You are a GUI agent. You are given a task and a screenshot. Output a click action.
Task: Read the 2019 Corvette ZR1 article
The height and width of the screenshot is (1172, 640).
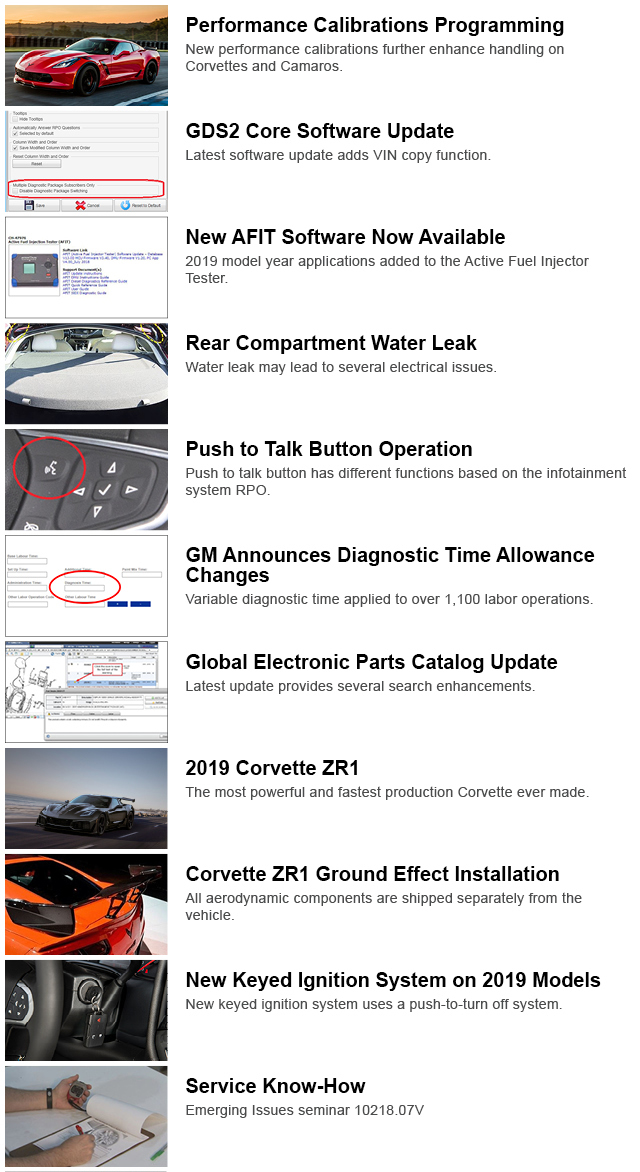pyautogui.click(x=272, y=768)
